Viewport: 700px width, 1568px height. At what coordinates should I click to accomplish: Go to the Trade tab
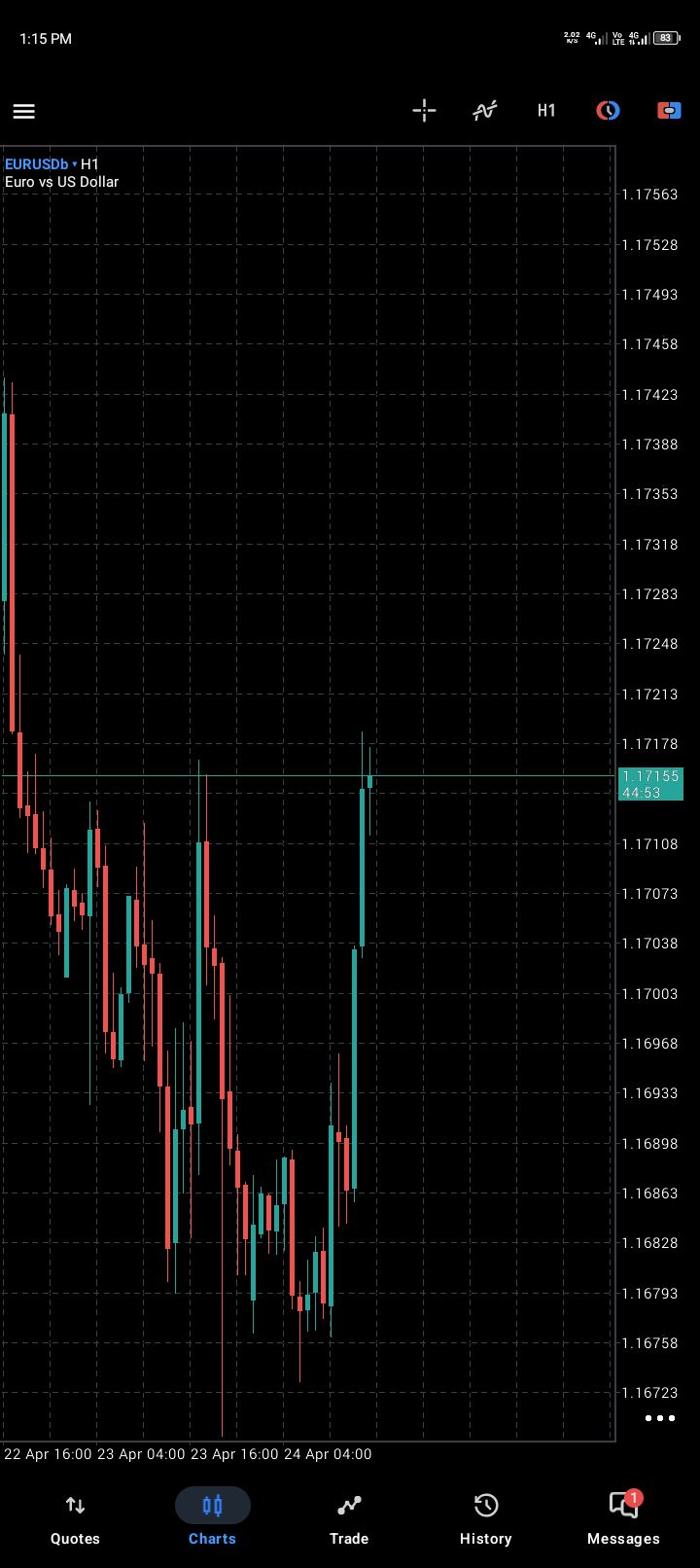coord(349,1518)
